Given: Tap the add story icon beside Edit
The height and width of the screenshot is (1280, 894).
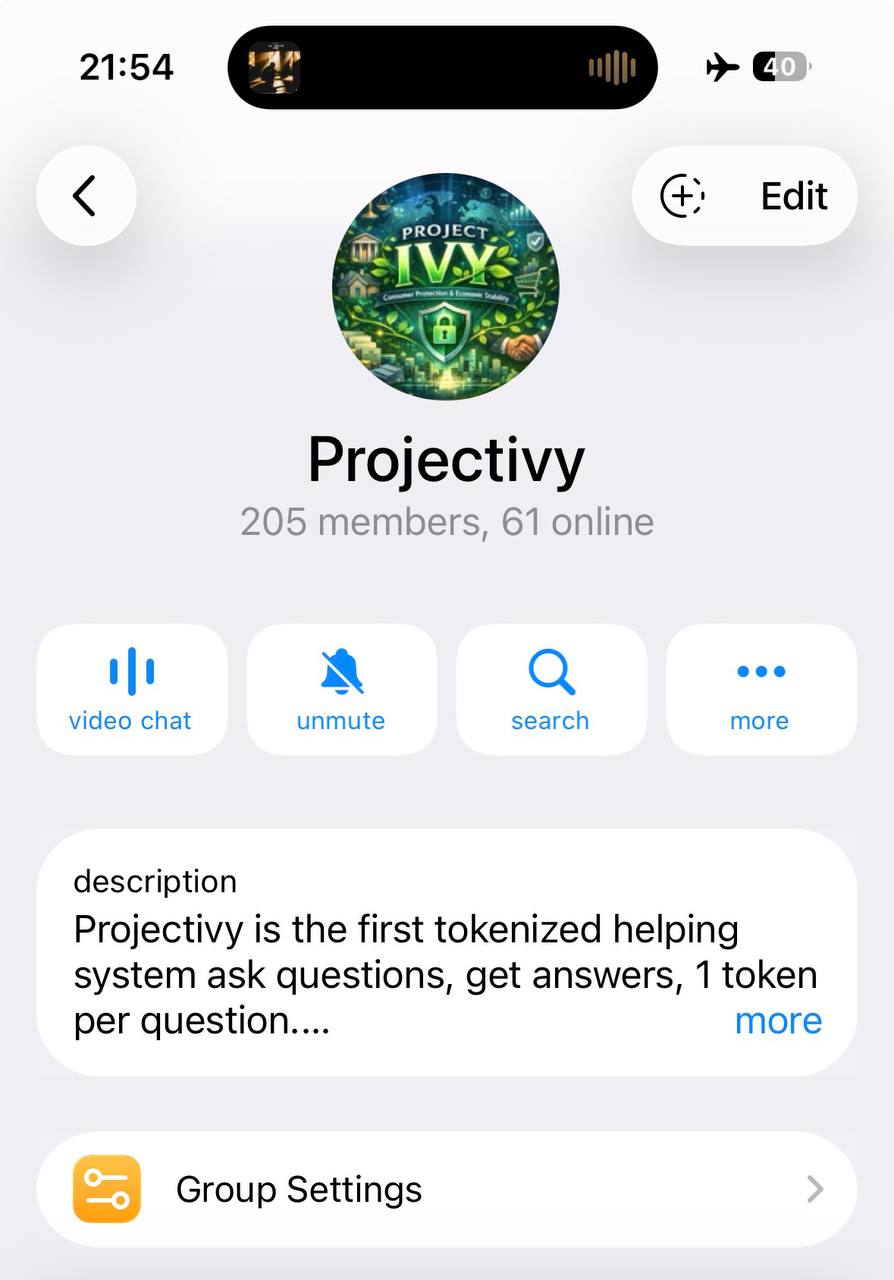Looking at the screenshot, I should (683, 196).
